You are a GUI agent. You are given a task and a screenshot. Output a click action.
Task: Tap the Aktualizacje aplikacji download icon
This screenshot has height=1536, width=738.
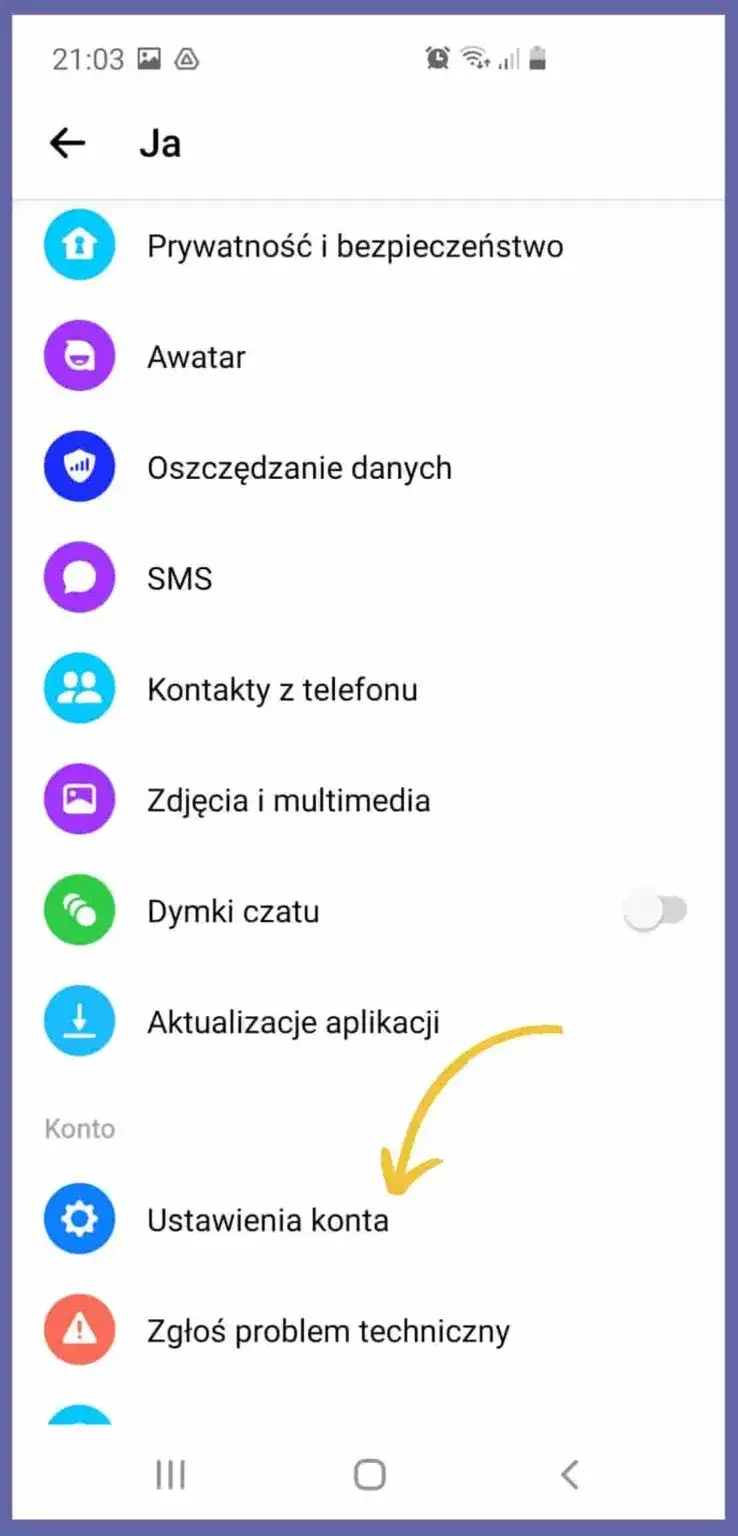(x=79, y=1021)
